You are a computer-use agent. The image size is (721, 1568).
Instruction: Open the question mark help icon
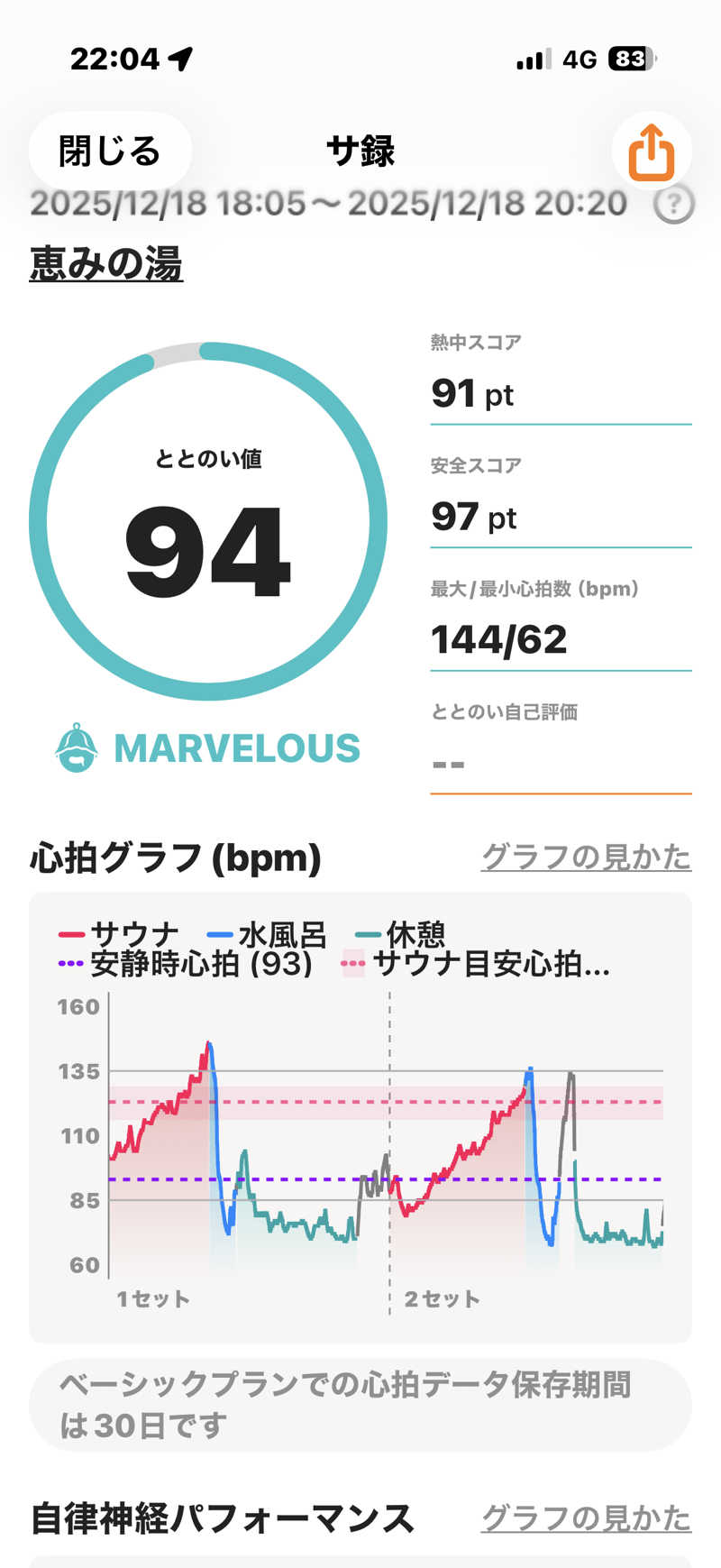[x=673, y=205]
